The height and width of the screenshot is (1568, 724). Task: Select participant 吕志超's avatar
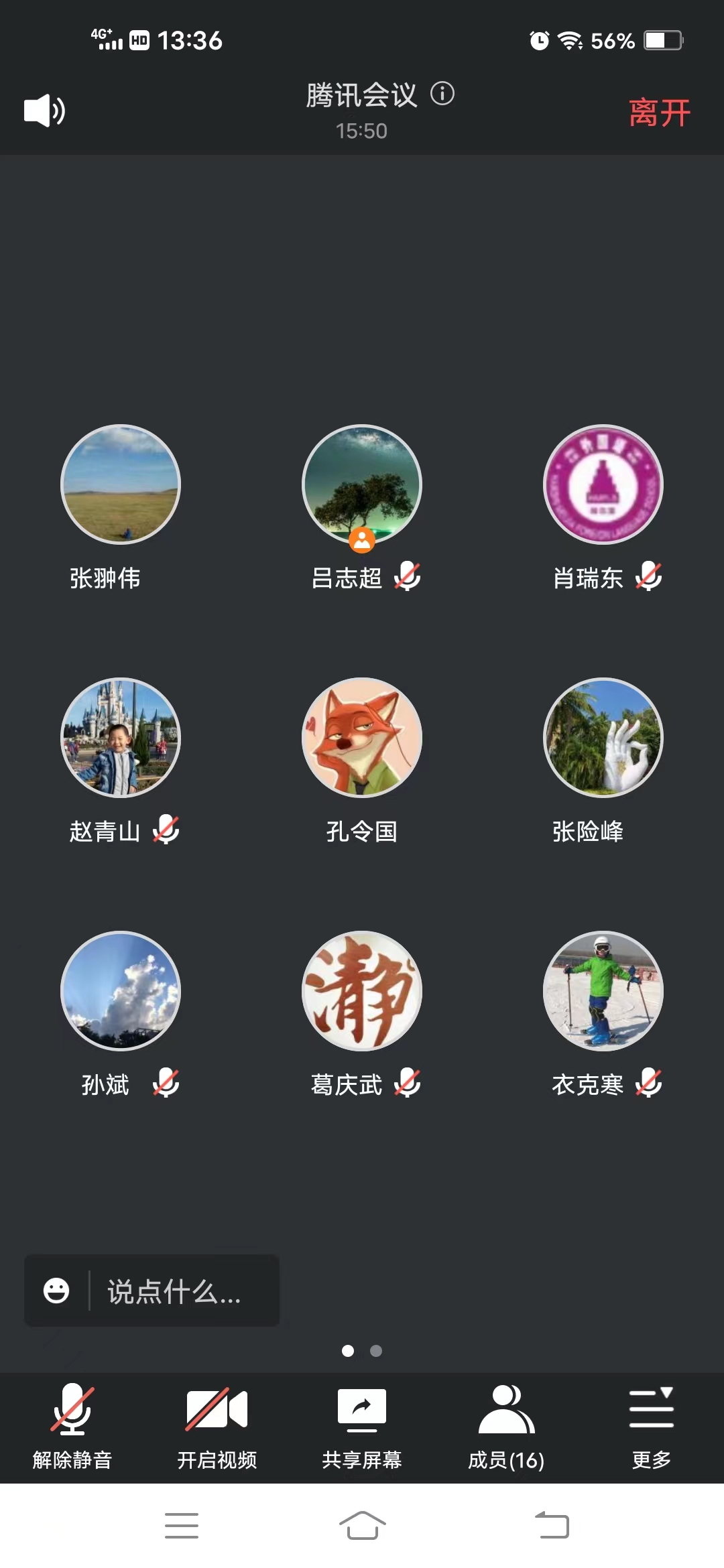(362, 484)
